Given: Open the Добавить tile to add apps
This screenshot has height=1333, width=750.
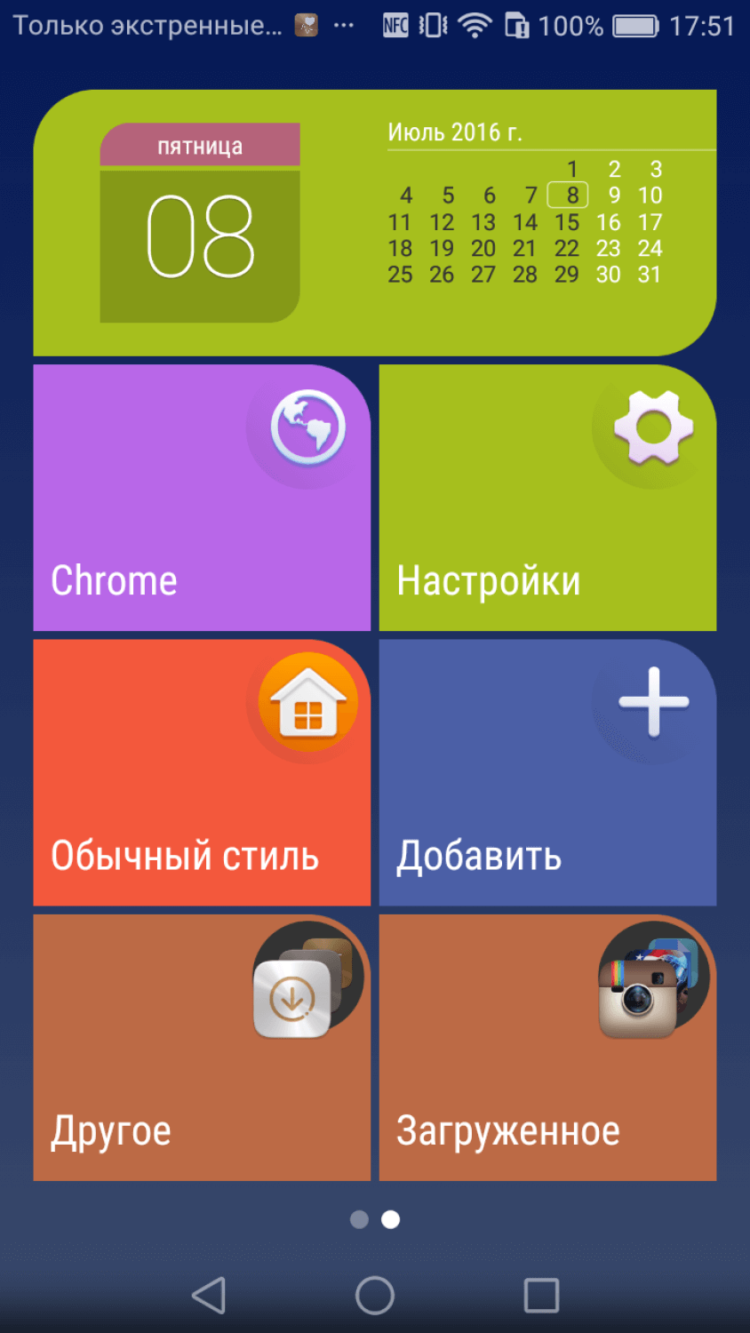Looking at the screenshot, I should coord(547,772).
